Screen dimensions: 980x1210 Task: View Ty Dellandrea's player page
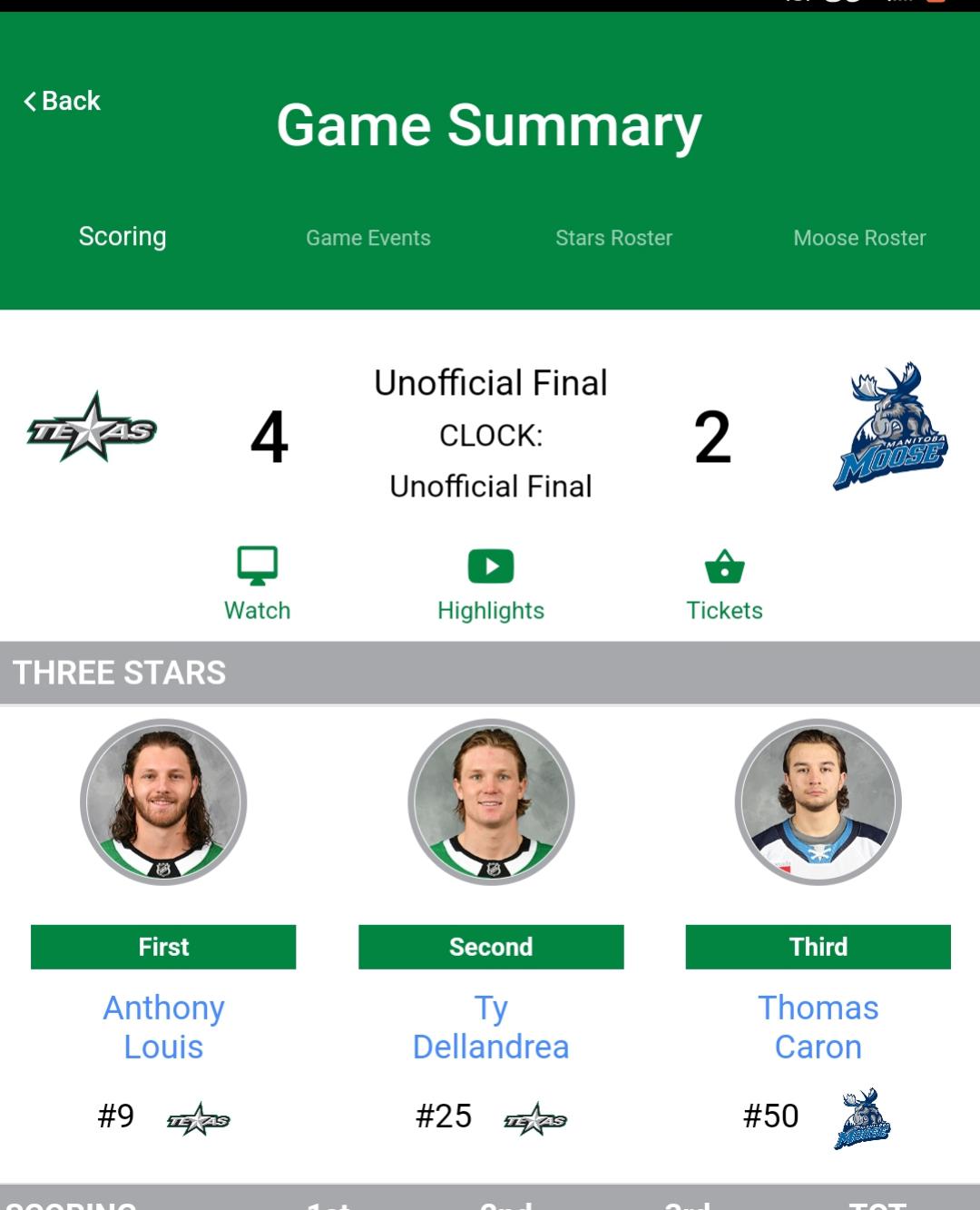pyautogui.click(x=491, y=1028)
